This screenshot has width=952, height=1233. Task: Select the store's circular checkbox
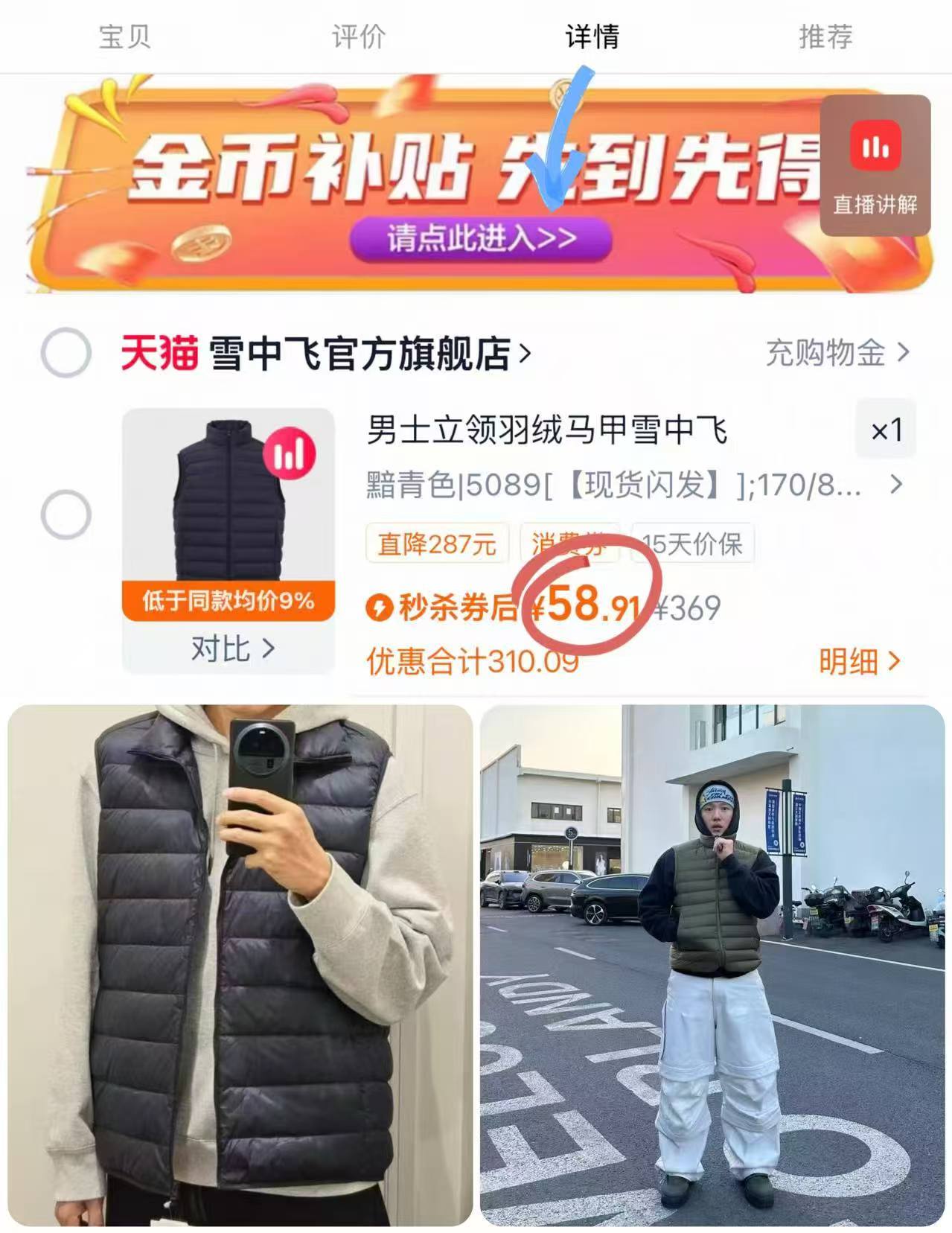pyautogui.click(x=66, y=350)
